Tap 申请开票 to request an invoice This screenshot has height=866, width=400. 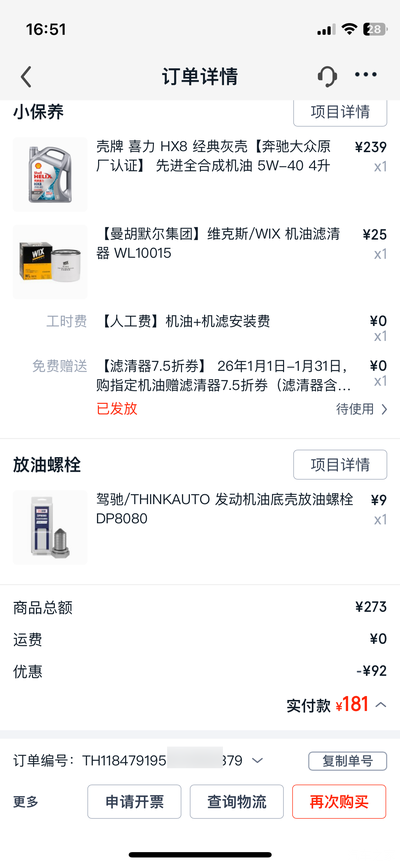[134, 801]
